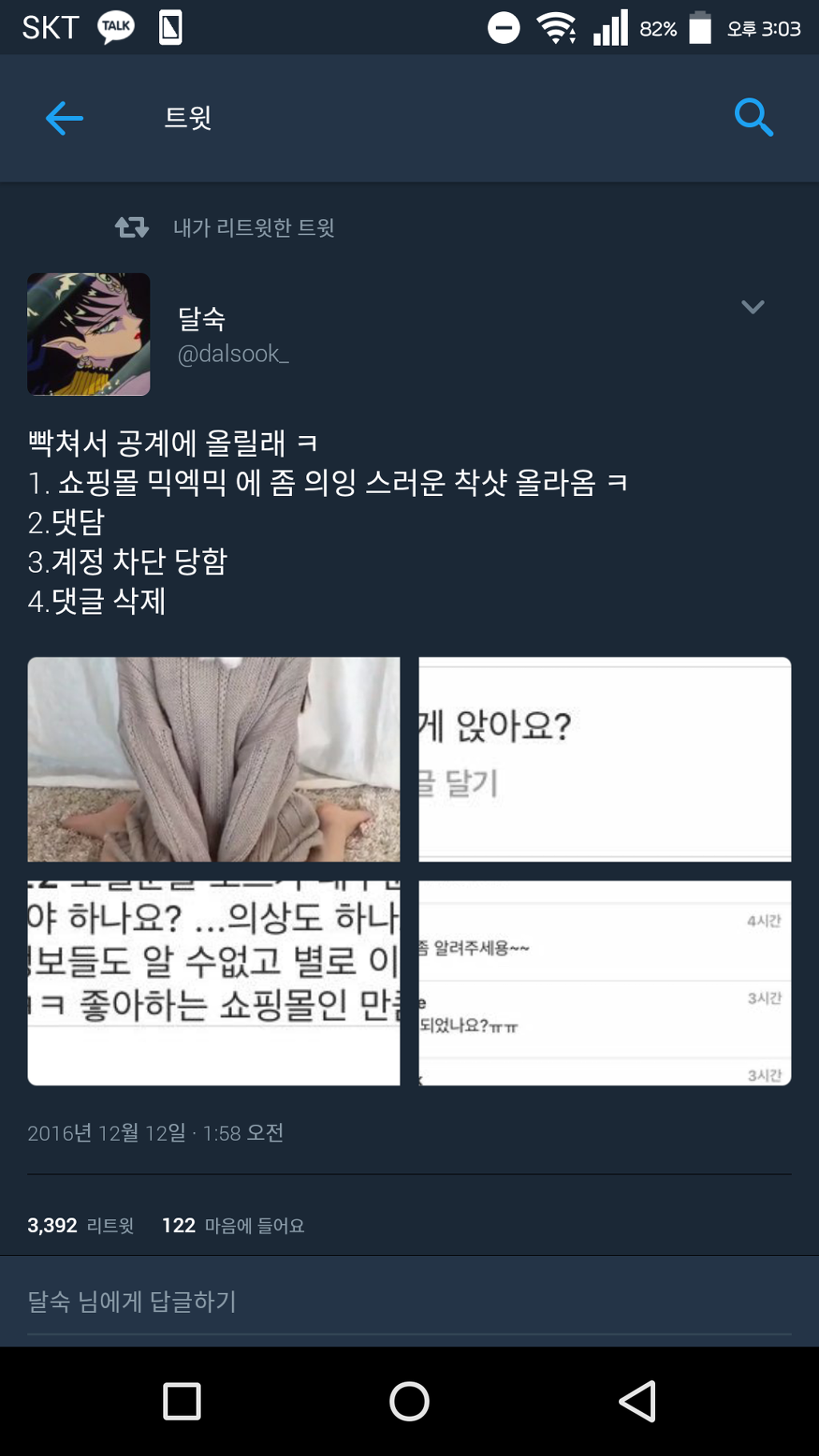
Task: Open Twitter search with the magnifier icon
Action: [753, 118]
